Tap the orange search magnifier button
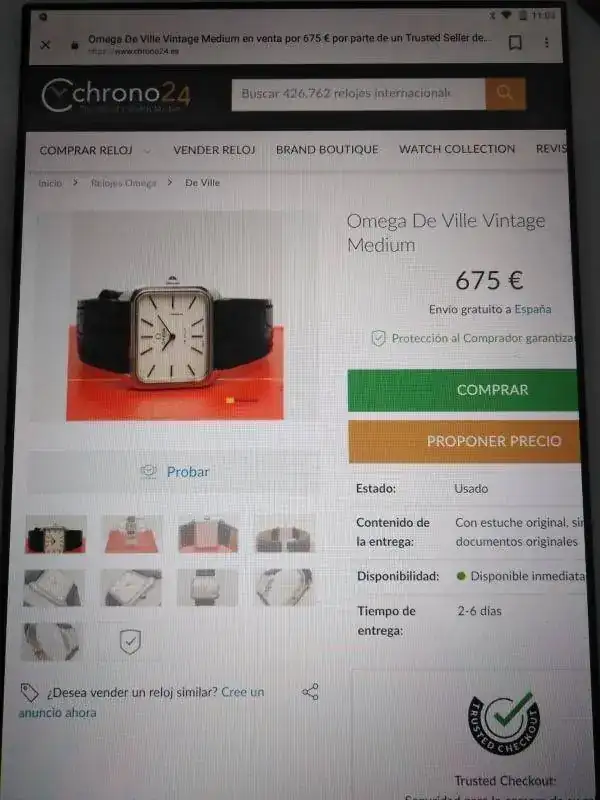The image size is (600, 800). tap(506, 93)
